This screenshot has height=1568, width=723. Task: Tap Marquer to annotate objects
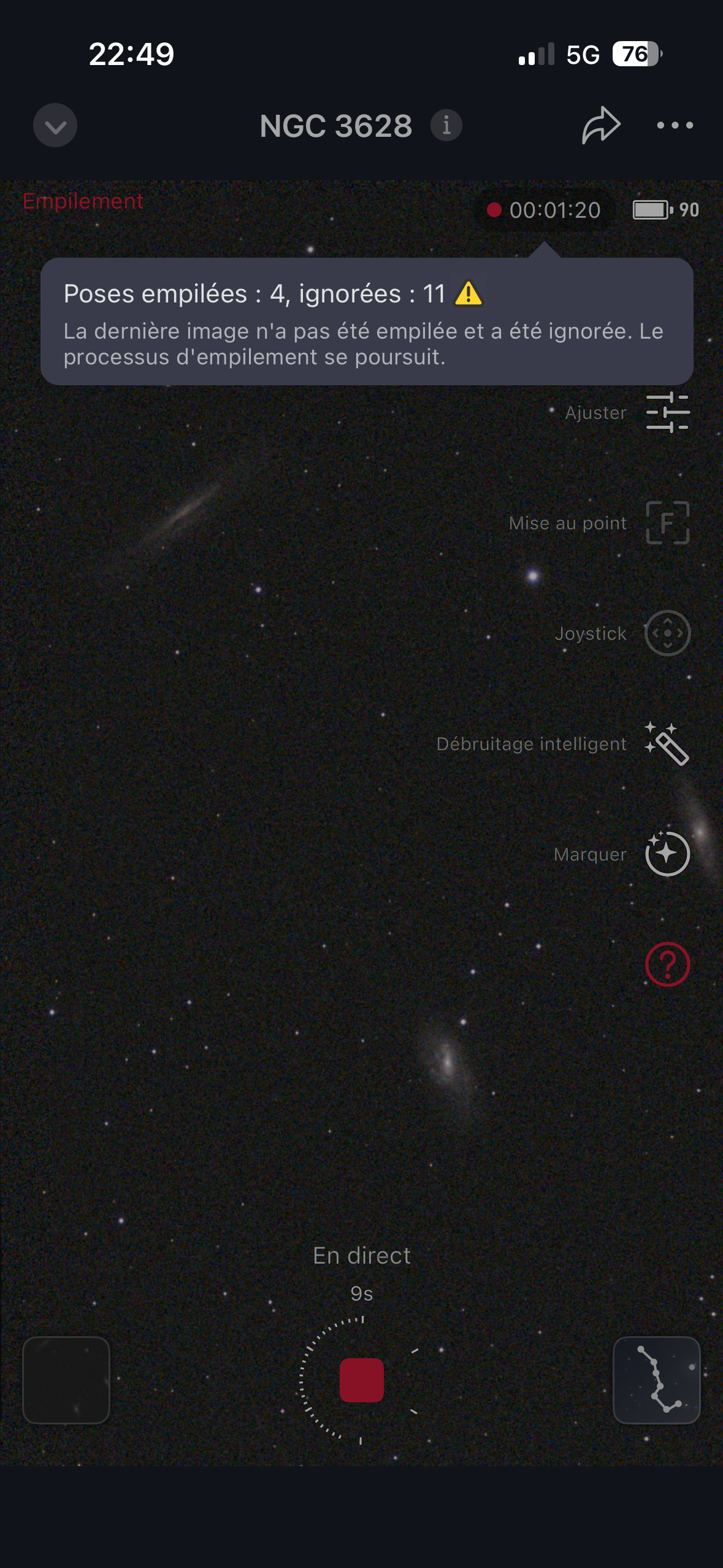(x=667, y=853)
